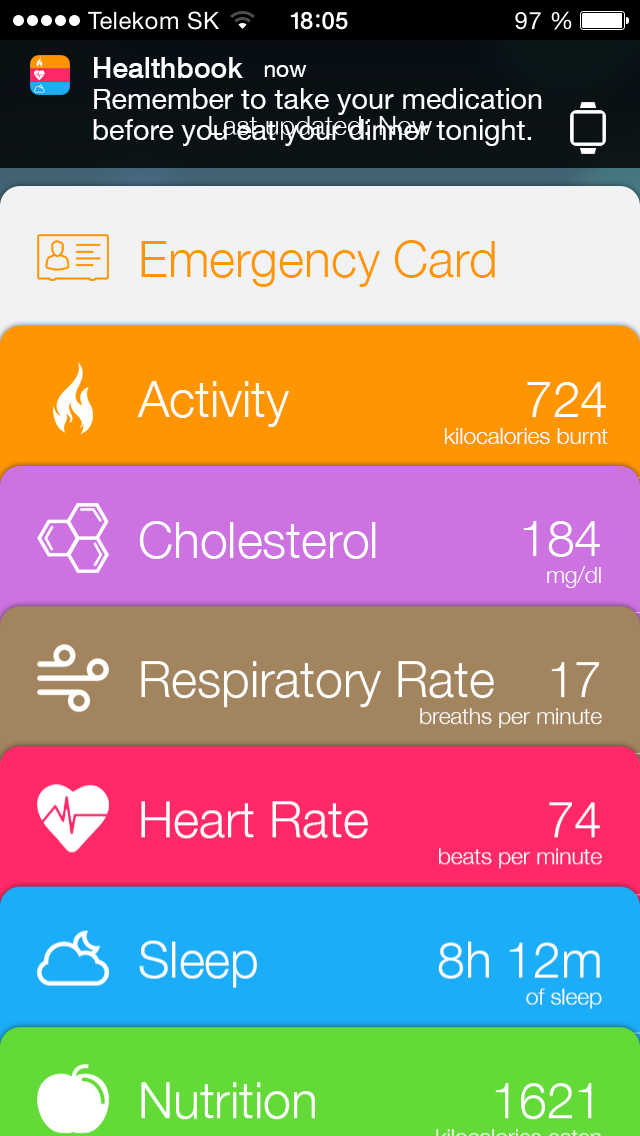Open the Activity card

coord(318,400)
